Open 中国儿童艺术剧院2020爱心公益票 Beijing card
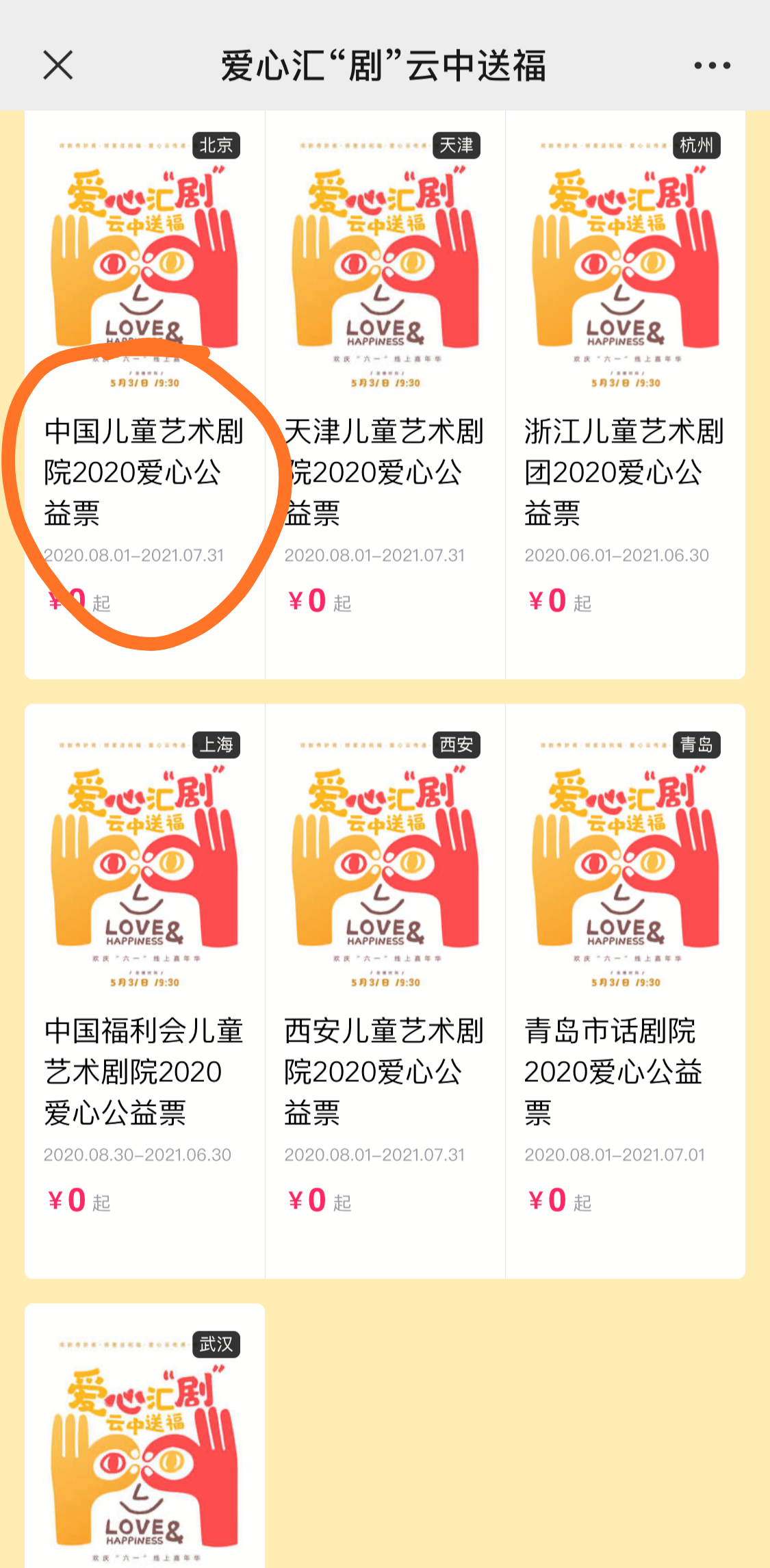The height and width of the screenshot is (1568, 770). pos(144,394)
